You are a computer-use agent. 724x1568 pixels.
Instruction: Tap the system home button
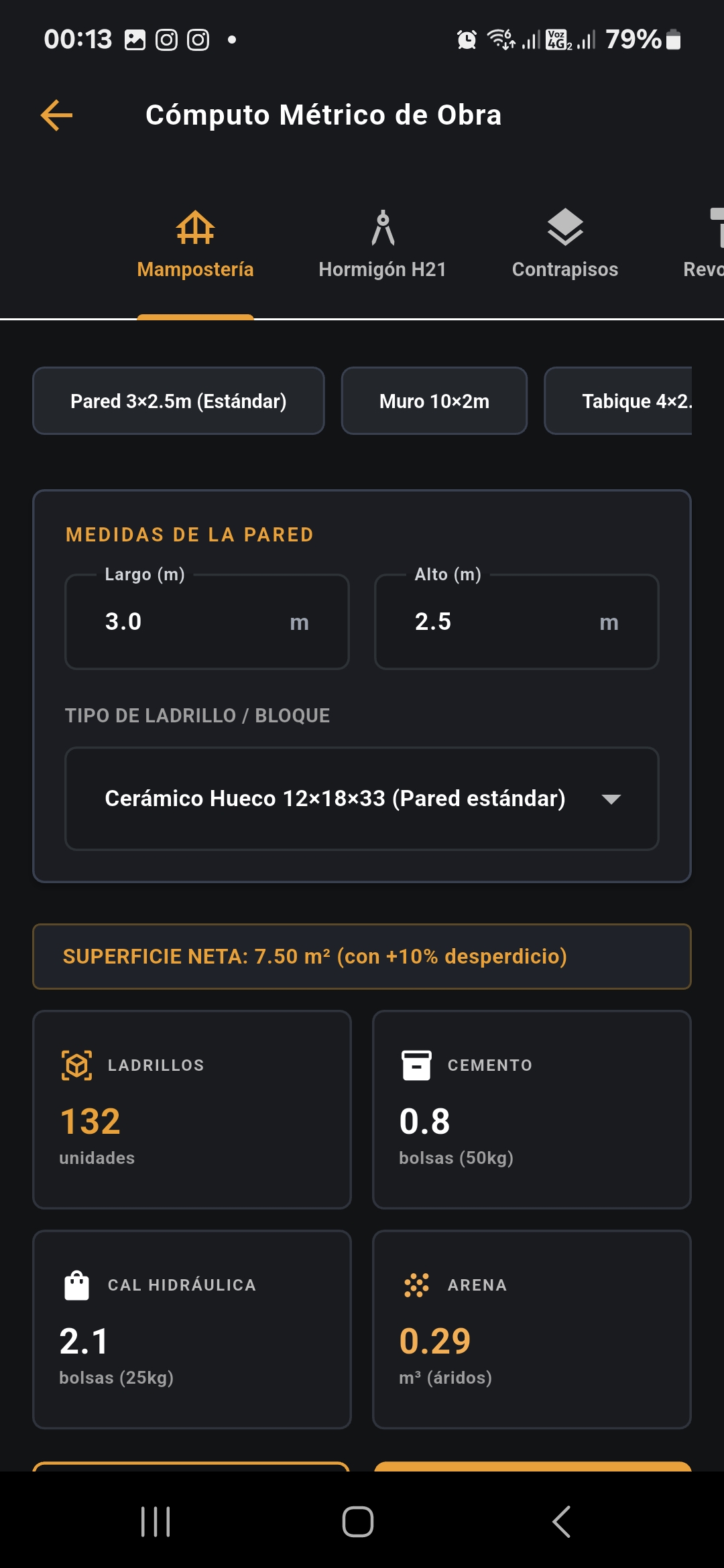pos(358,1521)
